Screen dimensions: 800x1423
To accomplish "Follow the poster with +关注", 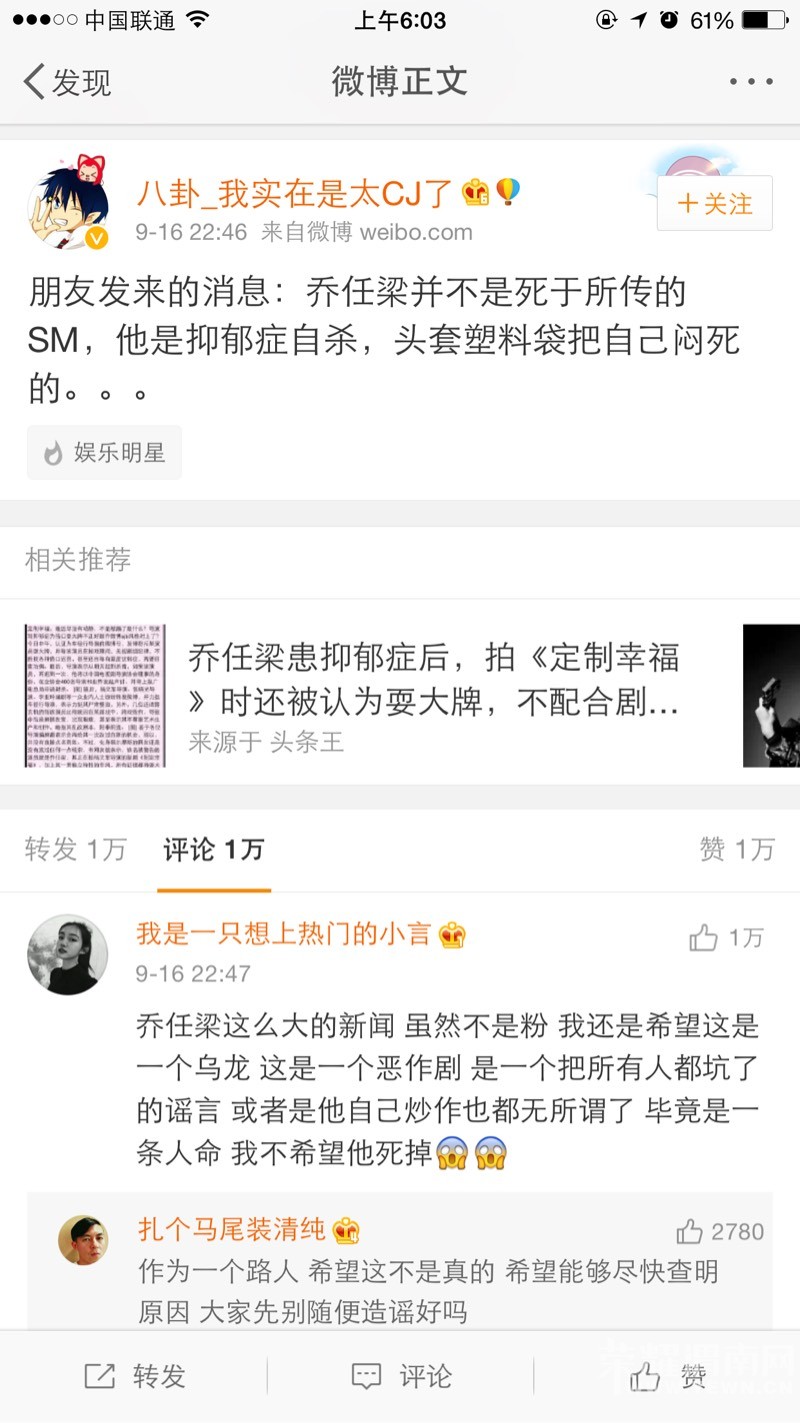I will (714, 204).
